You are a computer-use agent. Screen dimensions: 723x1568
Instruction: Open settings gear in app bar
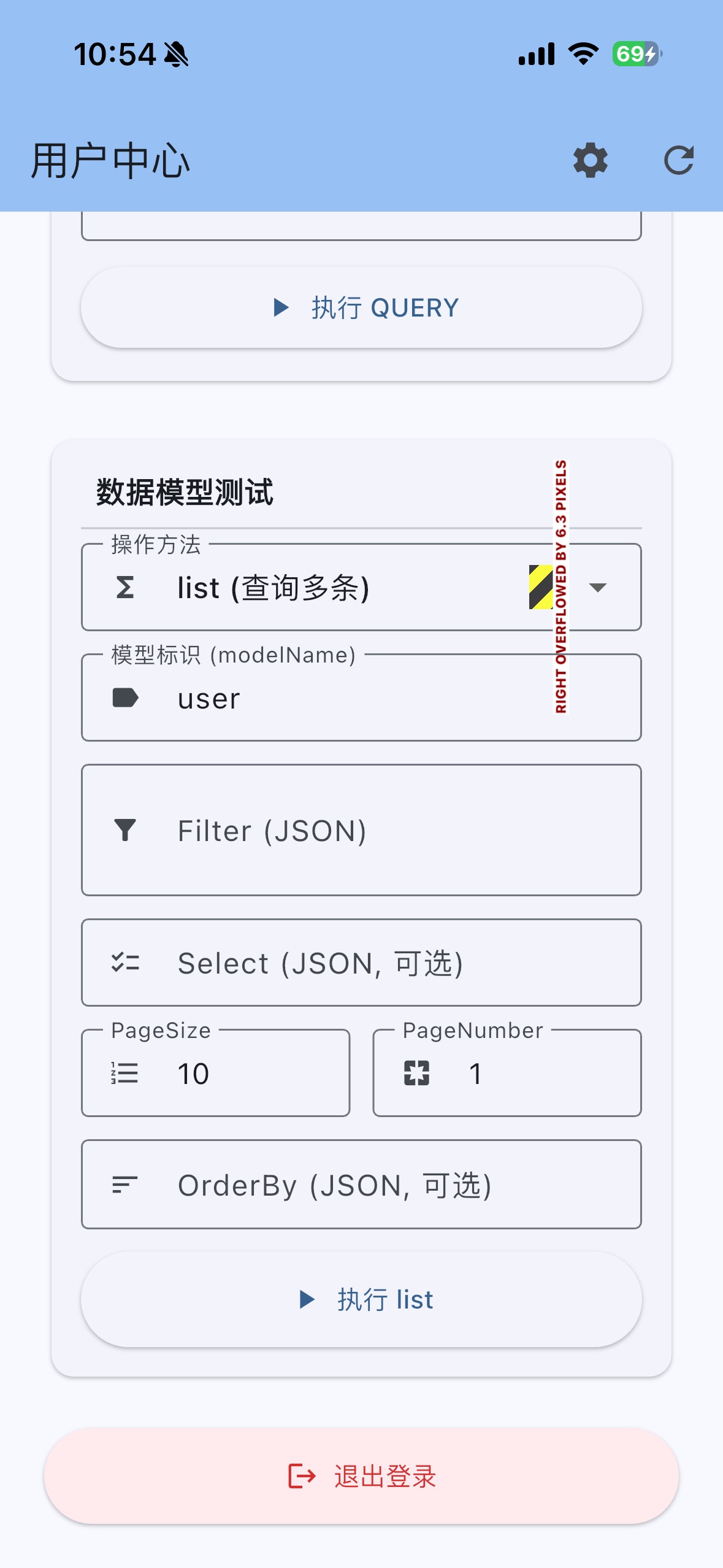pos(590,161)
